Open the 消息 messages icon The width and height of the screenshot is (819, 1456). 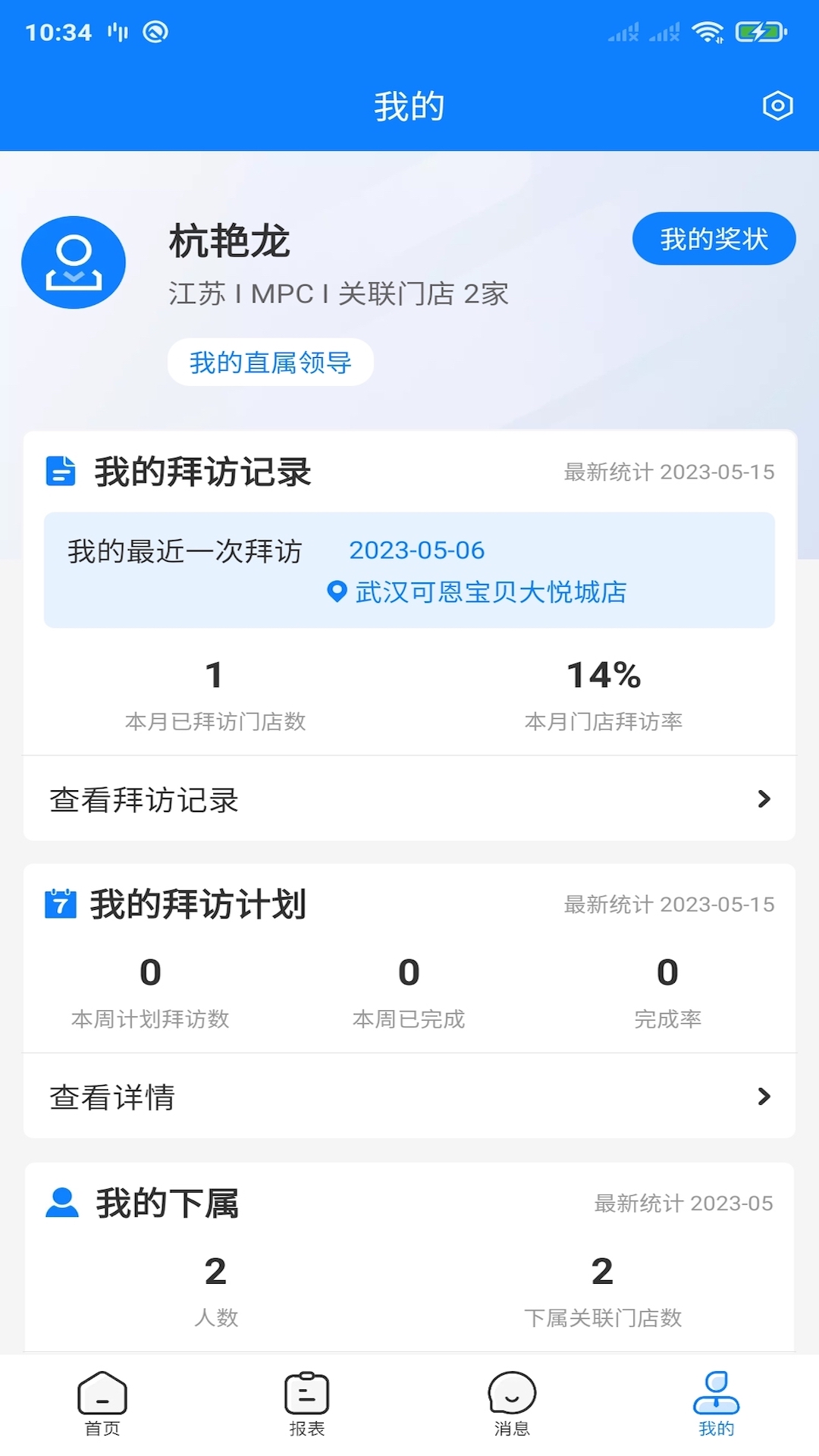pos(512,1399)
